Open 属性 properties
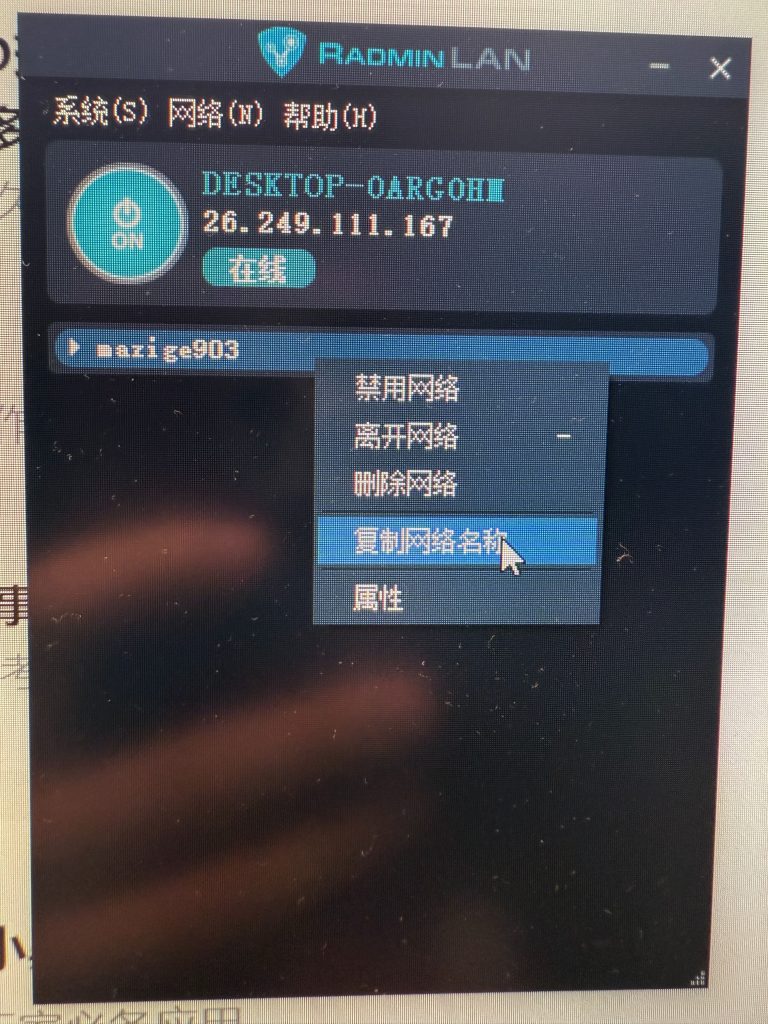 pyautogui.click(x=378, y=598)
